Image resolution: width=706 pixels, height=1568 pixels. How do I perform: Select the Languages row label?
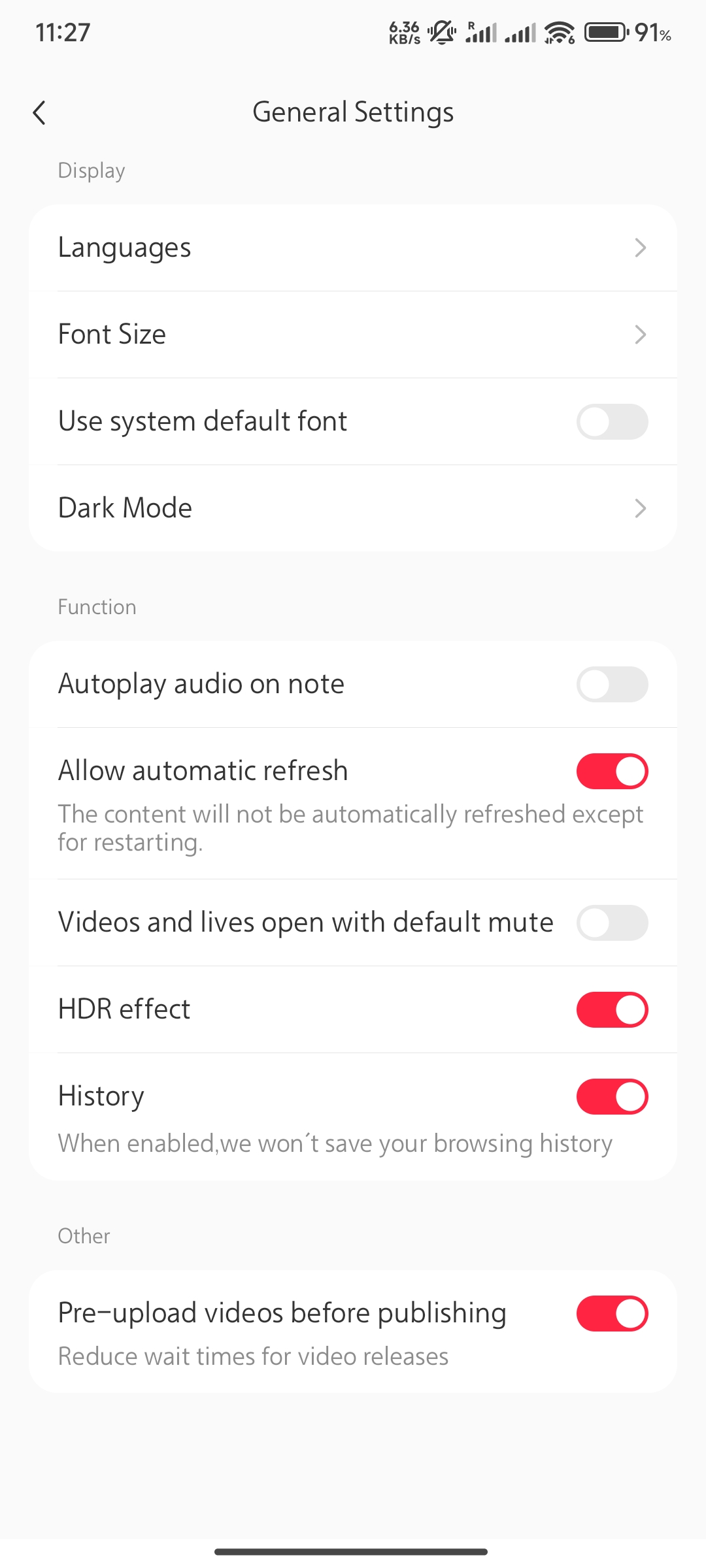[124, 248]
